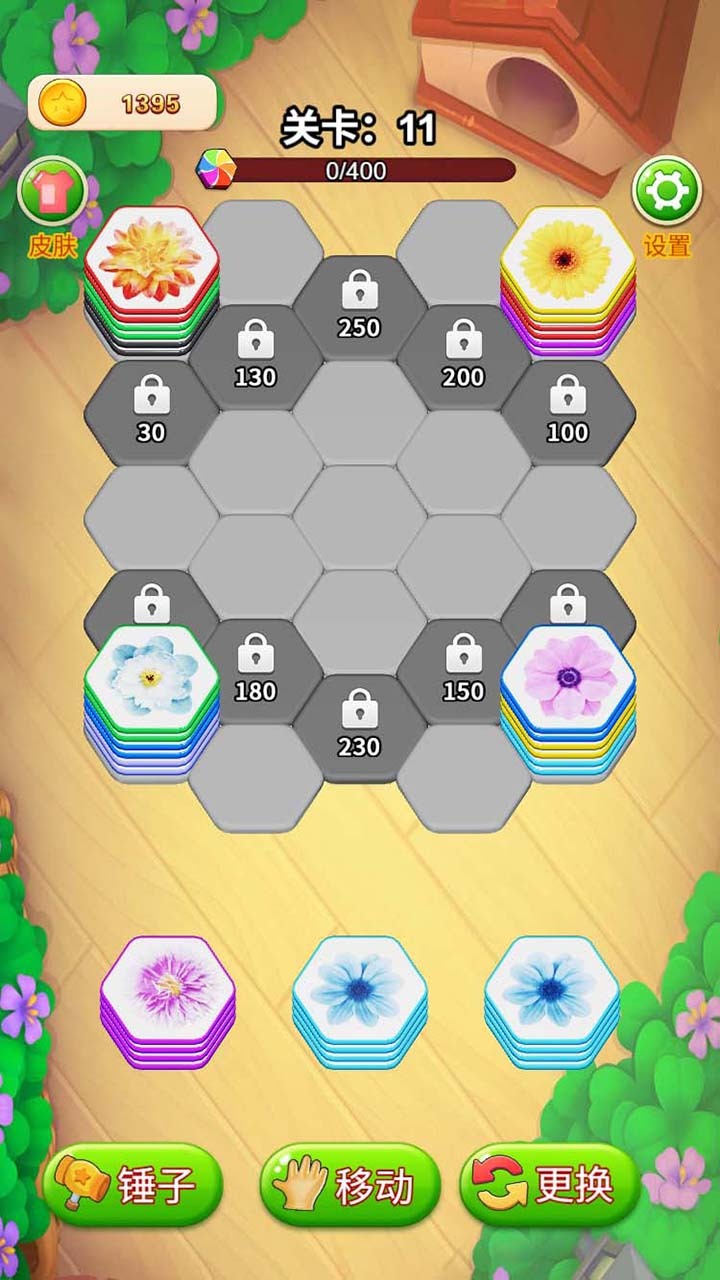Use the hammer (锤子) tool

coord(134,1186)
